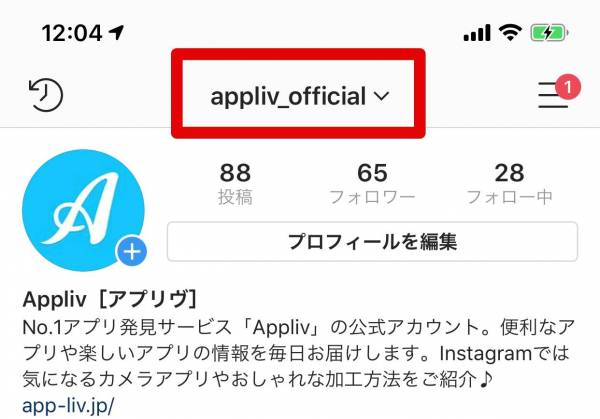Show the 88 投稿 posts
The image size is (600, 419).
pos(235,184)
